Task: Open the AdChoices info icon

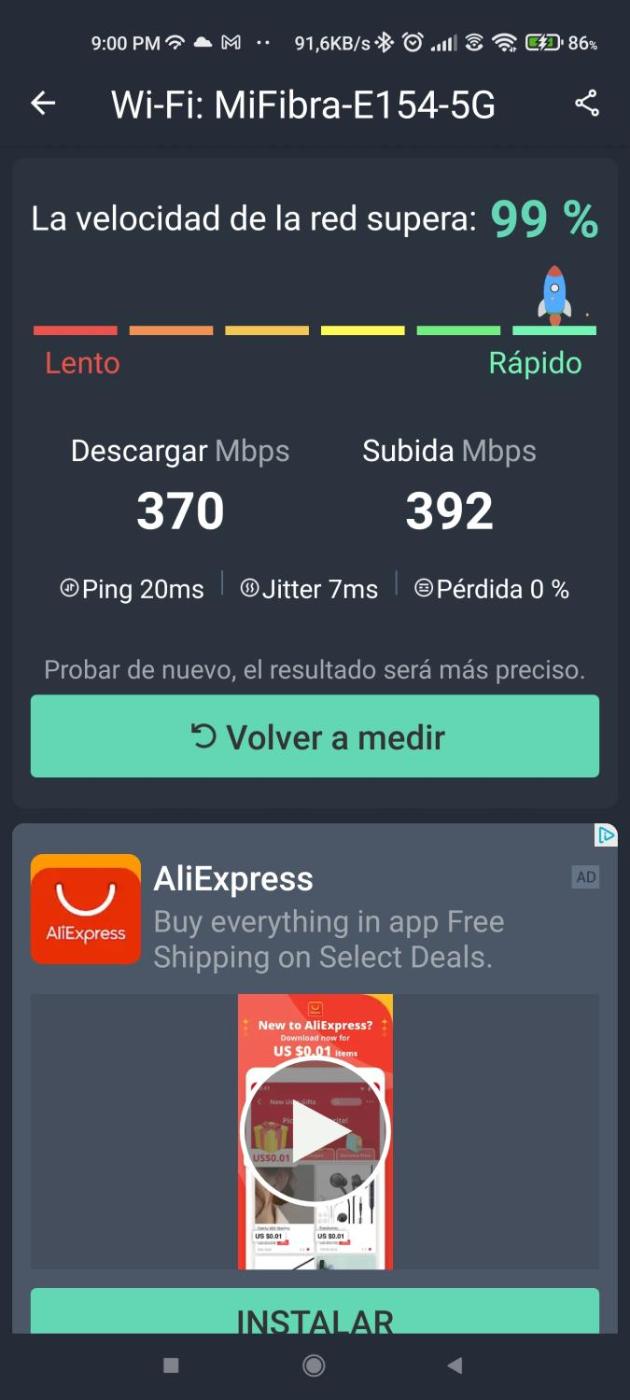Action: coord(605,835)
